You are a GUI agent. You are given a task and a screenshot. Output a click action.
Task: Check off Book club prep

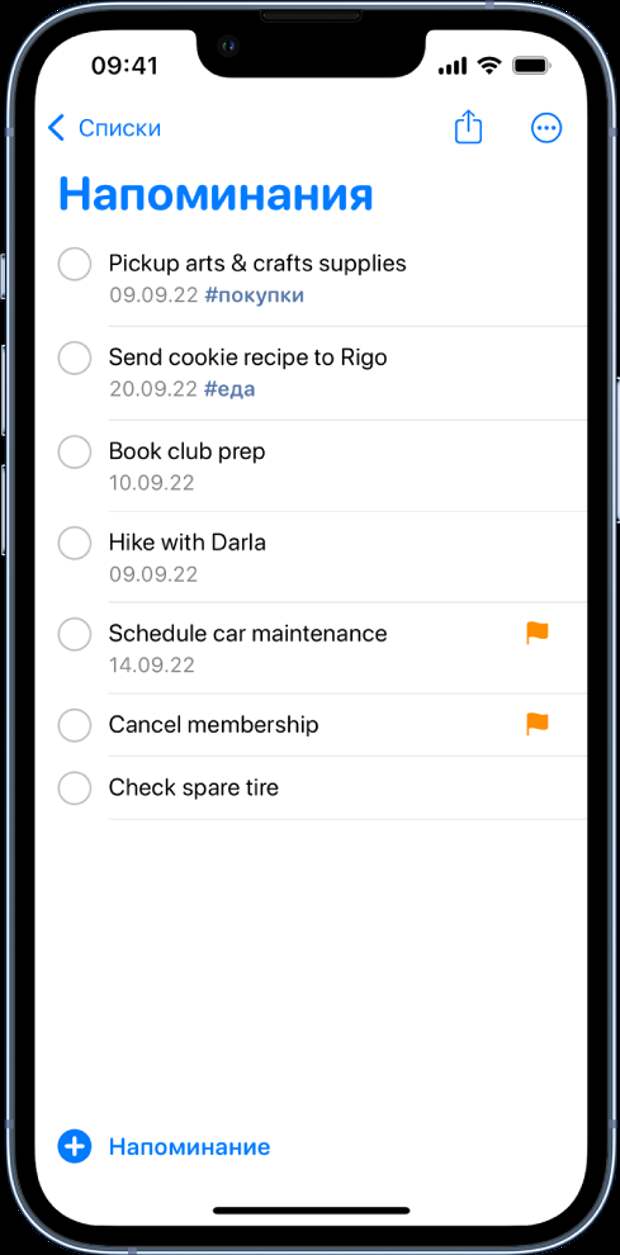pyautogui.click(x=75, y=452)
